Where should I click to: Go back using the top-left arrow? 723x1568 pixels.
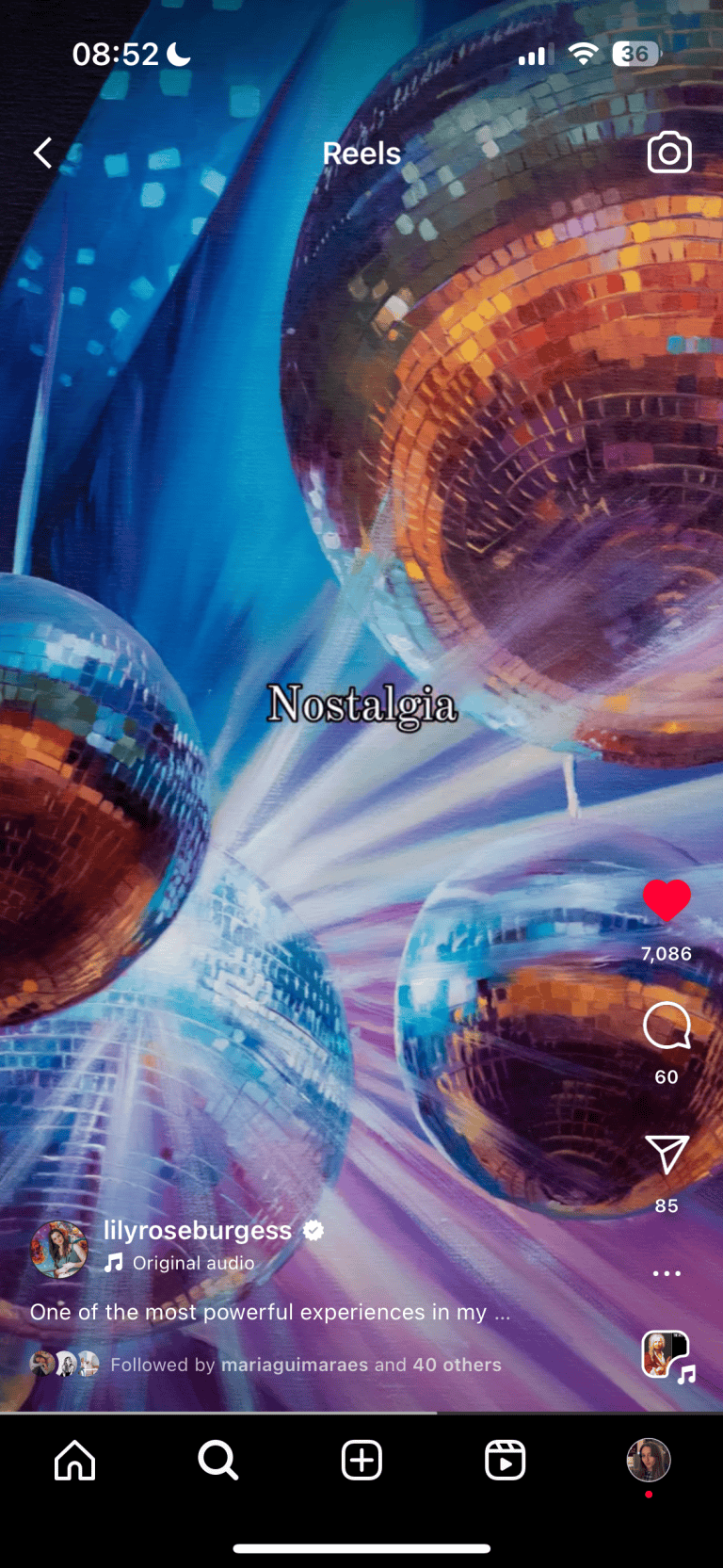[42, 153]
